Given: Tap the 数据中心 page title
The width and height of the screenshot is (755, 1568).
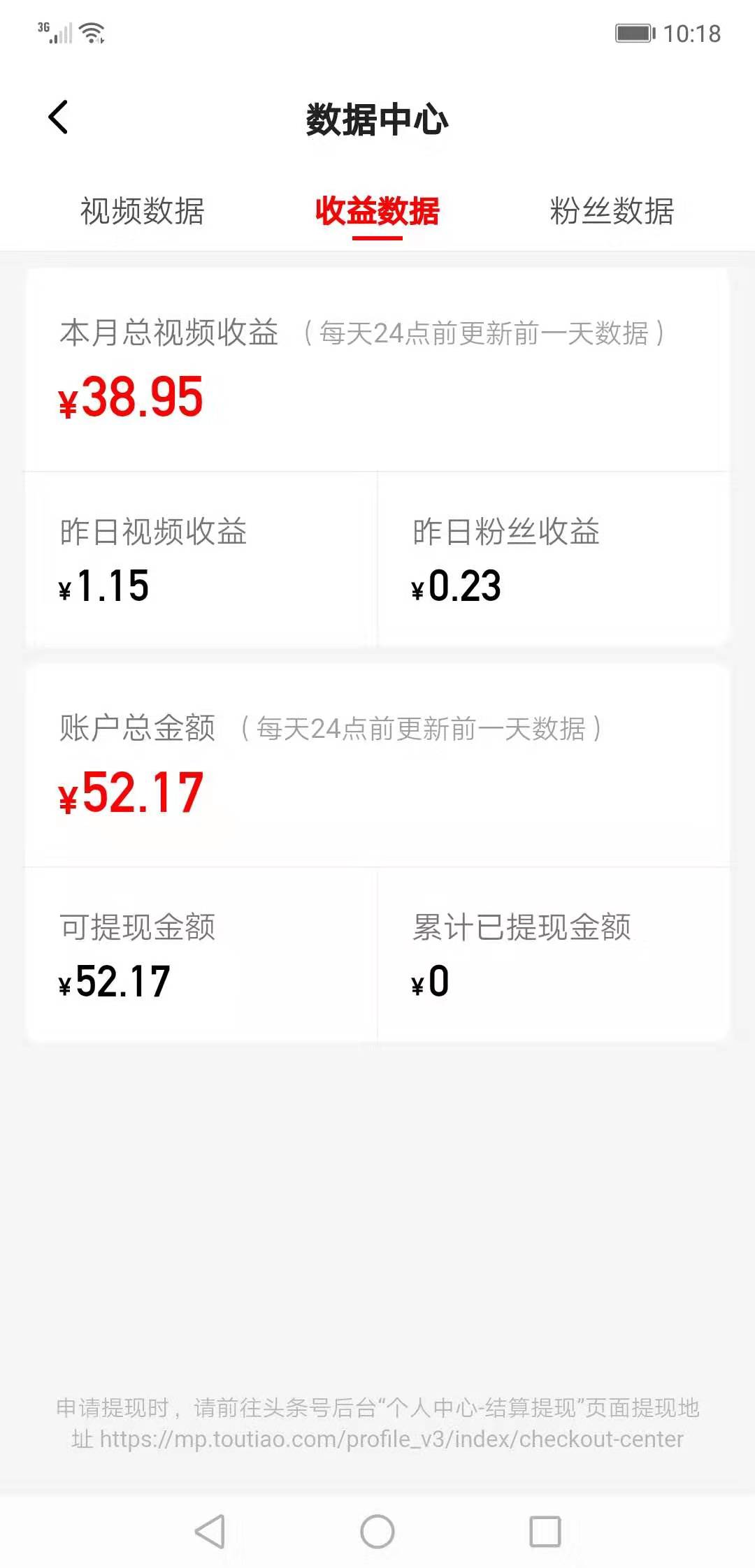Looking at the screenshot, I should [377, 117].
